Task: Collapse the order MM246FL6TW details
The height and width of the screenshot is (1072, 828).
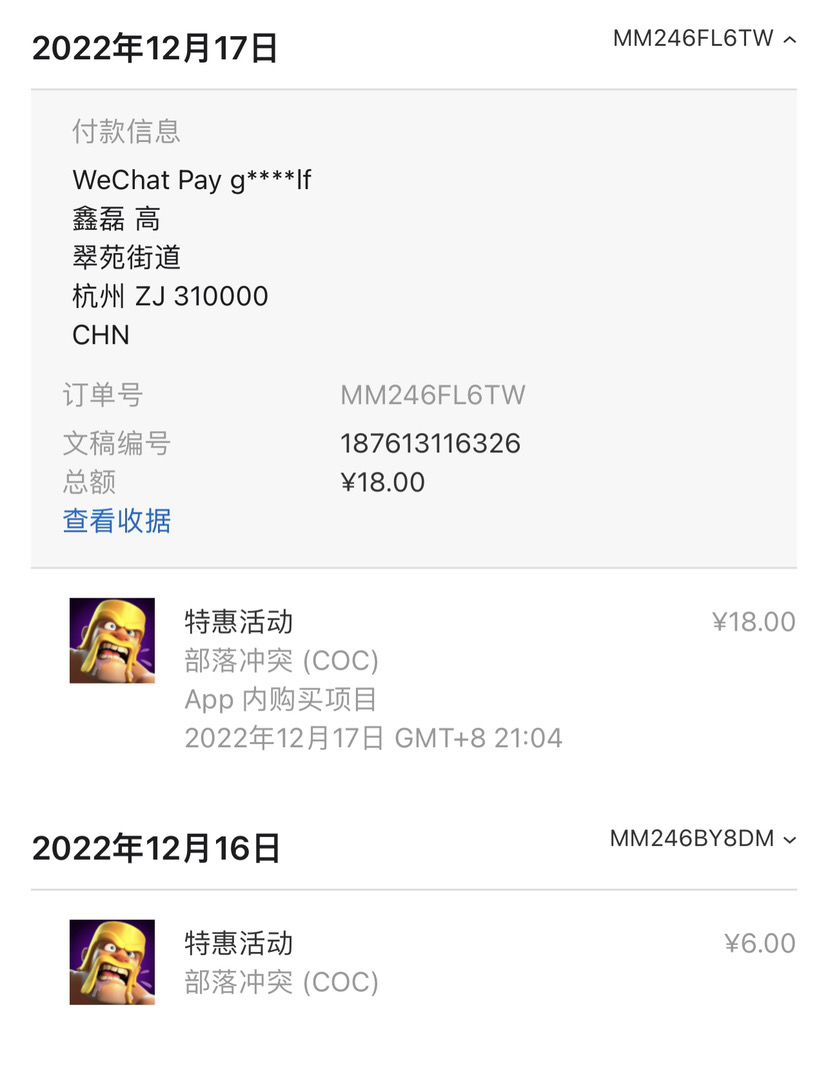Action: [x=789, y=40]
